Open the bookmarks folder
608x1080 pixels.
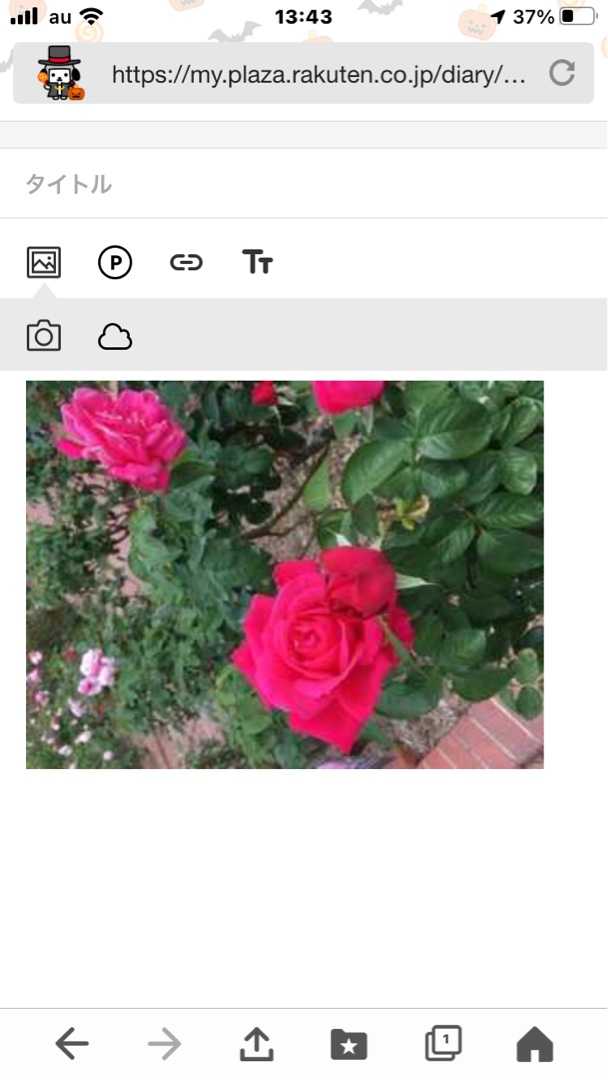point(349,1045)
